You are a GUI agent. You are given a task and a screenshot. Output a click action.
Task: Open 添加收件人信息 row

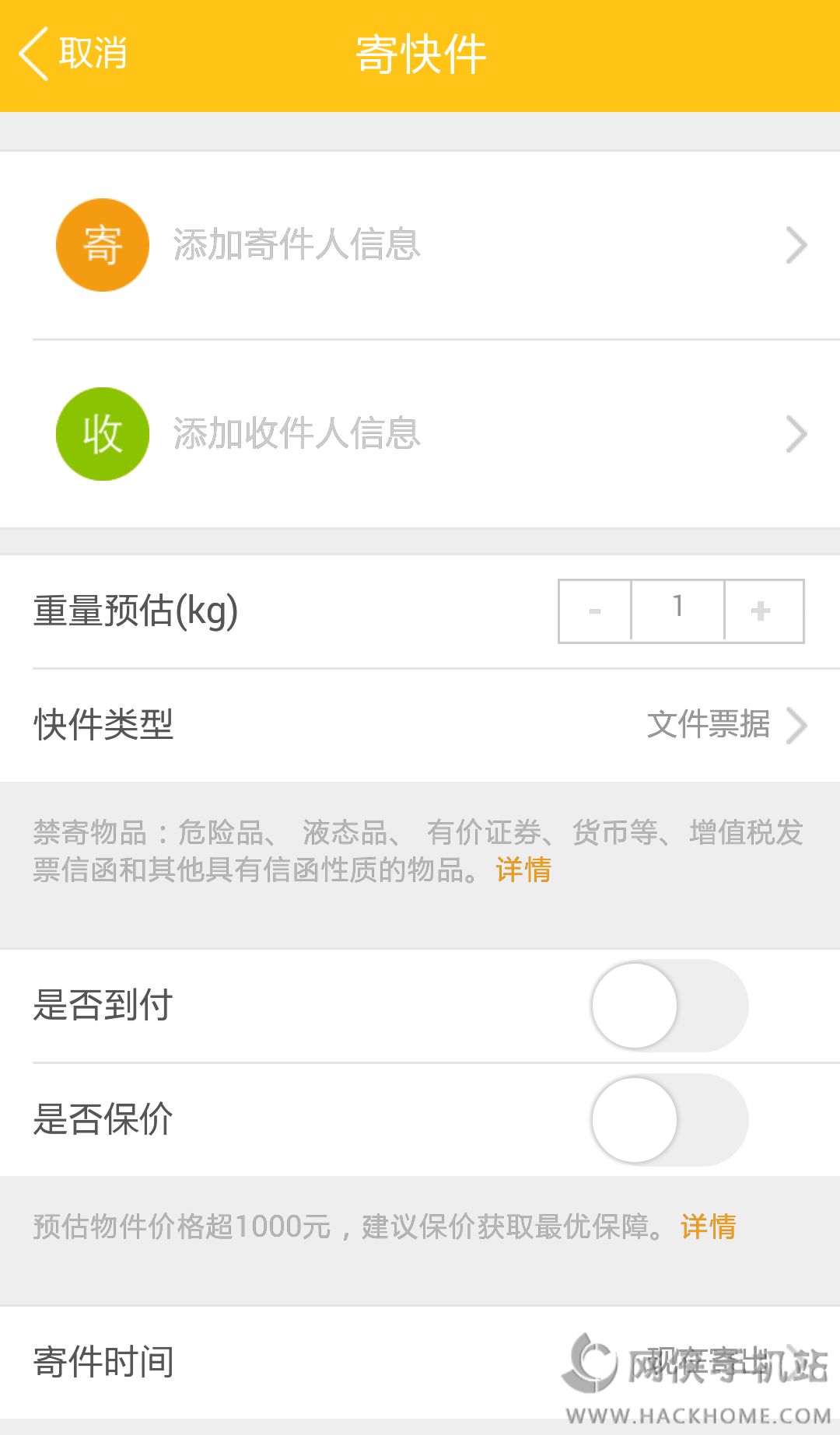(x=420, y=434)
